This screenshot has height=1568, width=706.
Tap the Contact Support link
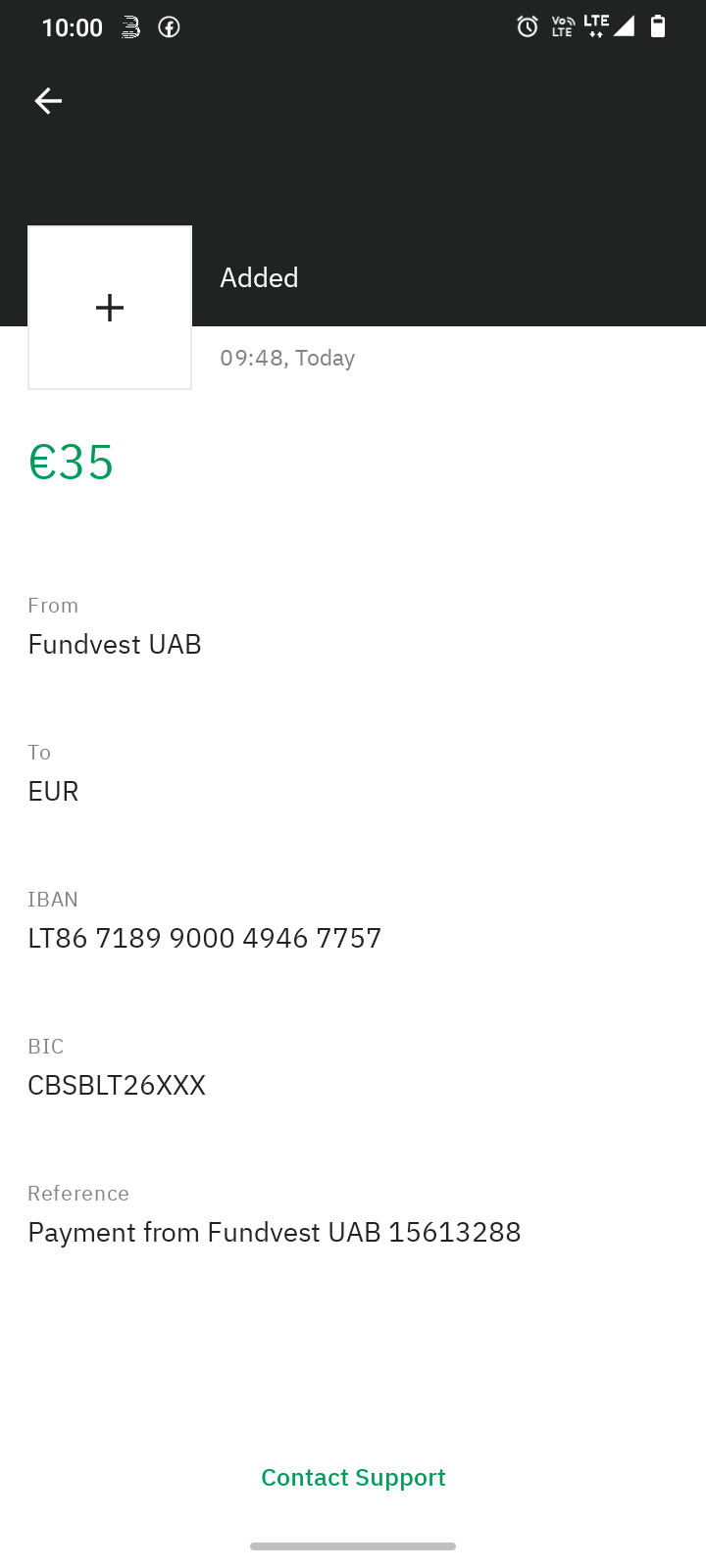[x=353, y=1478]
